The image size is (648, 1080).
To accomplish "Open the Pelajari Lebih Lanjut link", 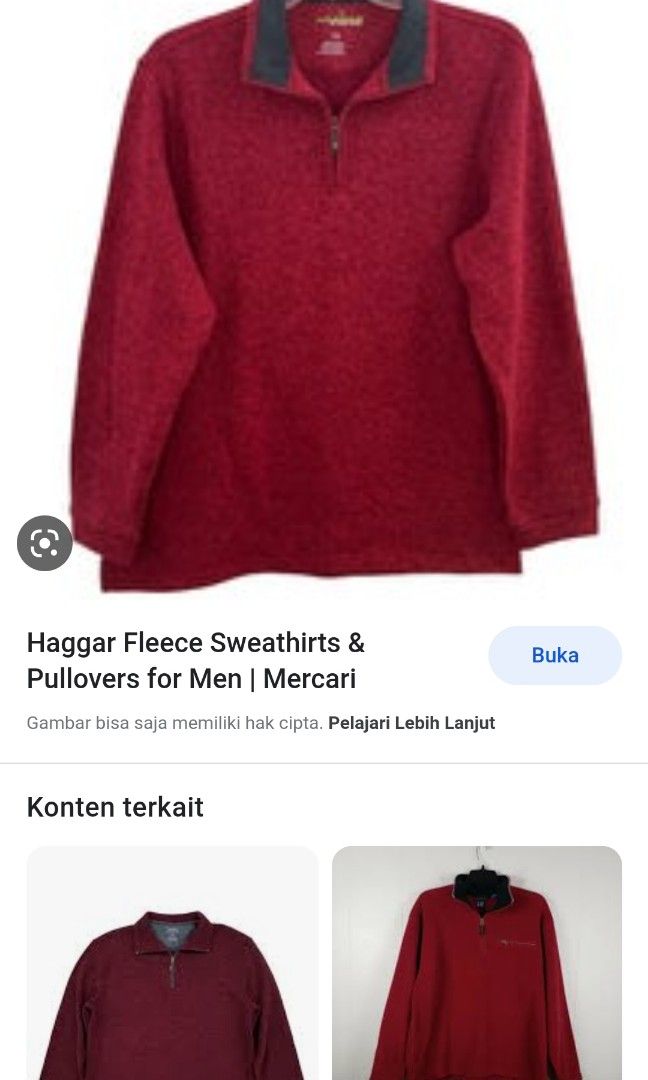I will tap(411, 722).
